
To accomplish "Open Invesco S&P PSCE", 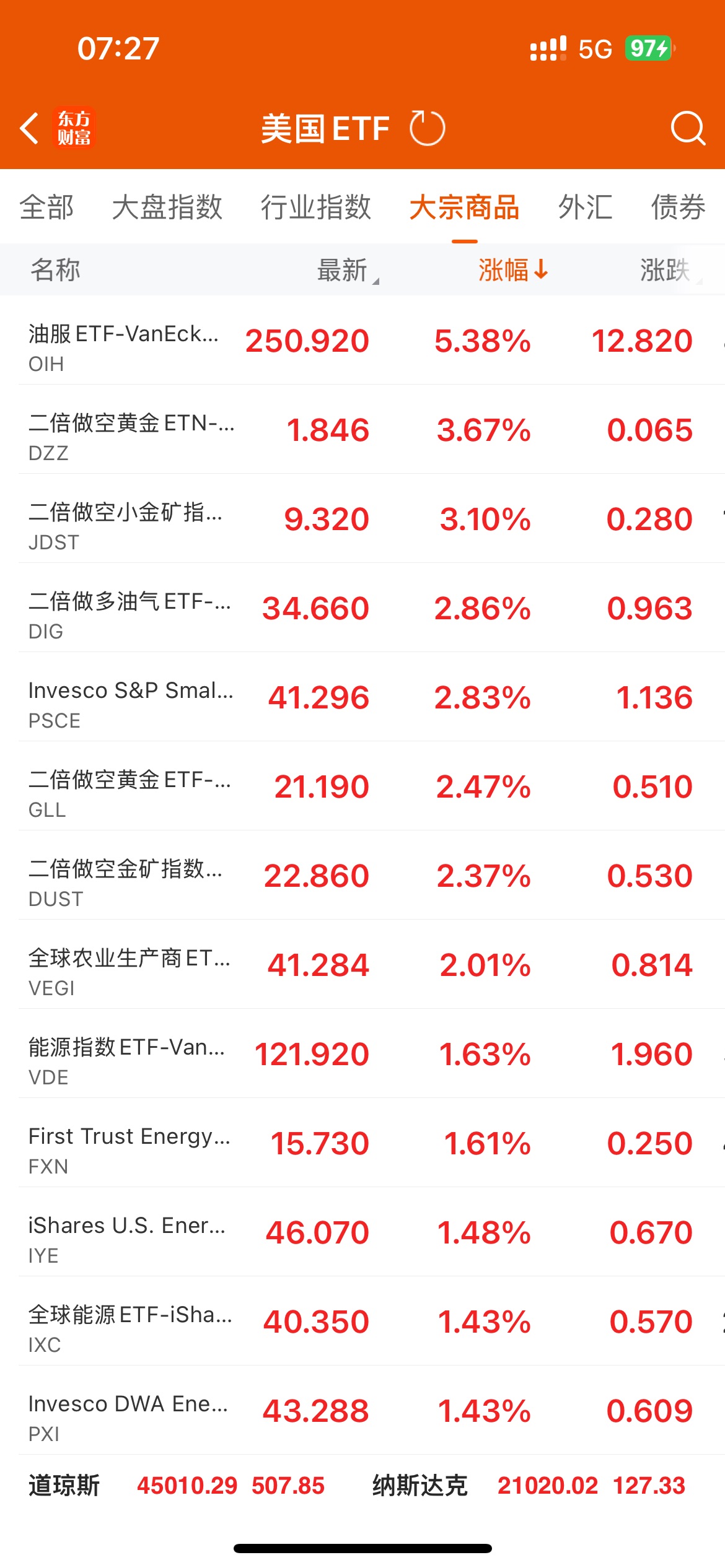I will click(x=362, y=697).
